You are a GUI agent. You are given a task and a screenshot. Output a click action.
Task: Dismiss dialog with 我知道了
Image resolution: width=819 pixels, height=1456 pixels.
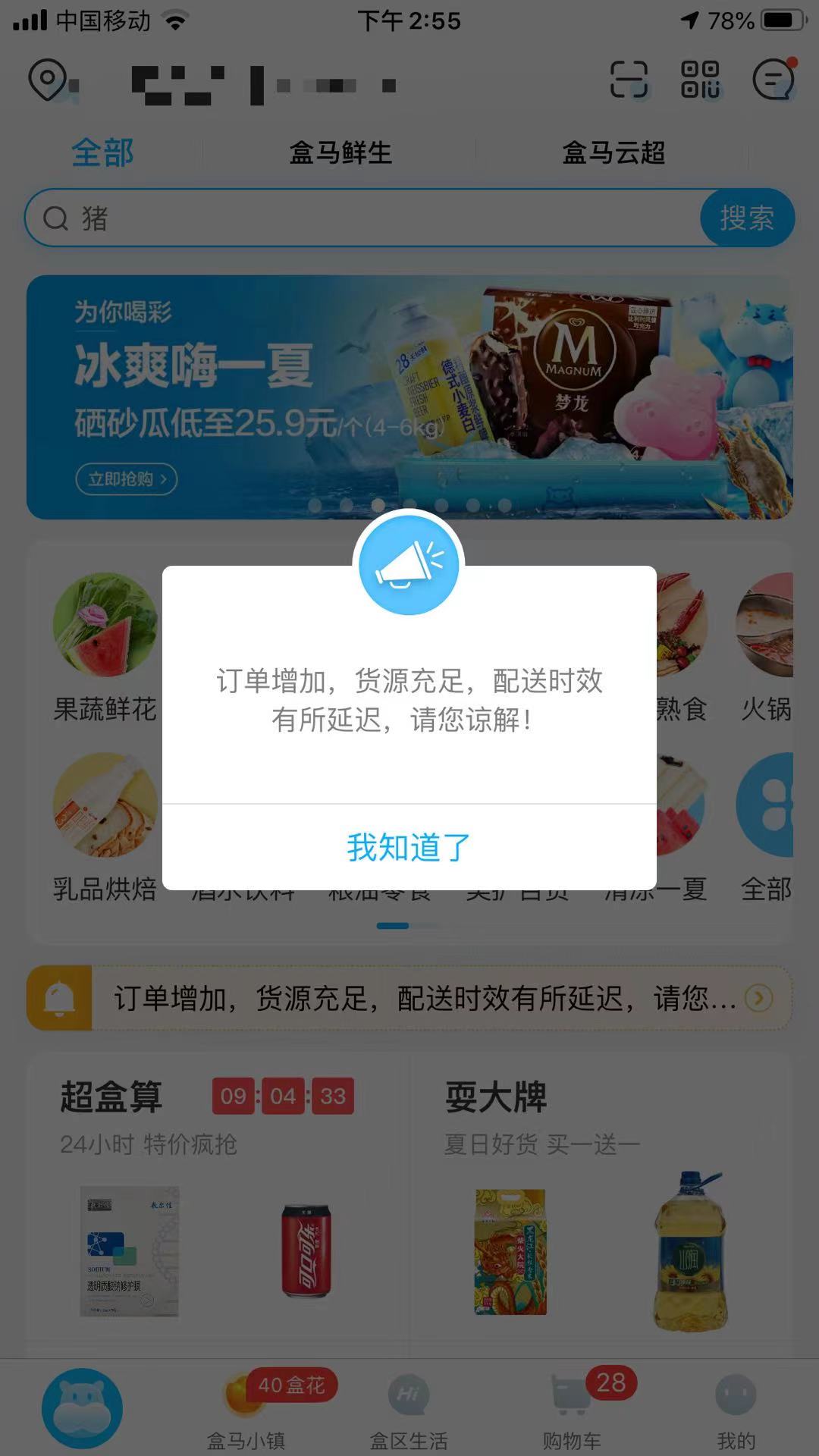click(409, 847)
